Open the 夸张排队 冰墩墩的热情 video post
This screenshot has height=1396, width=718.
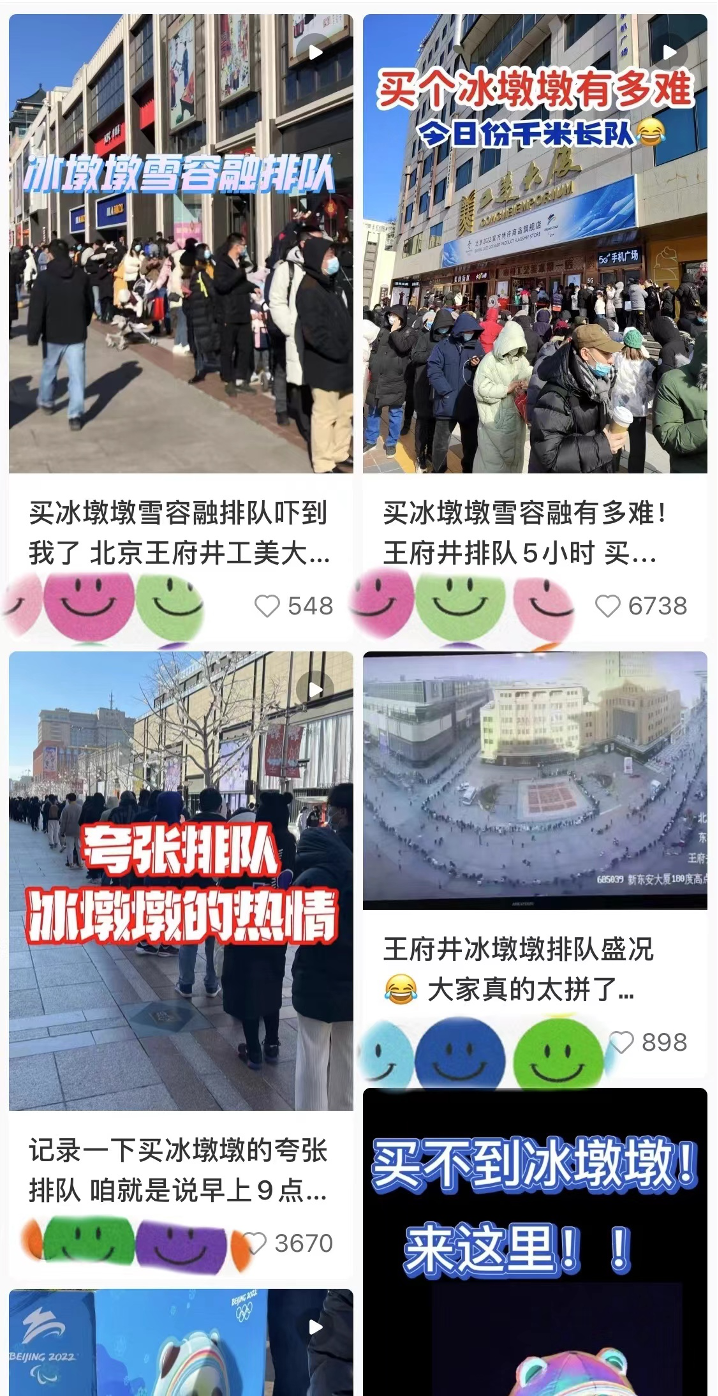point(181,880)
